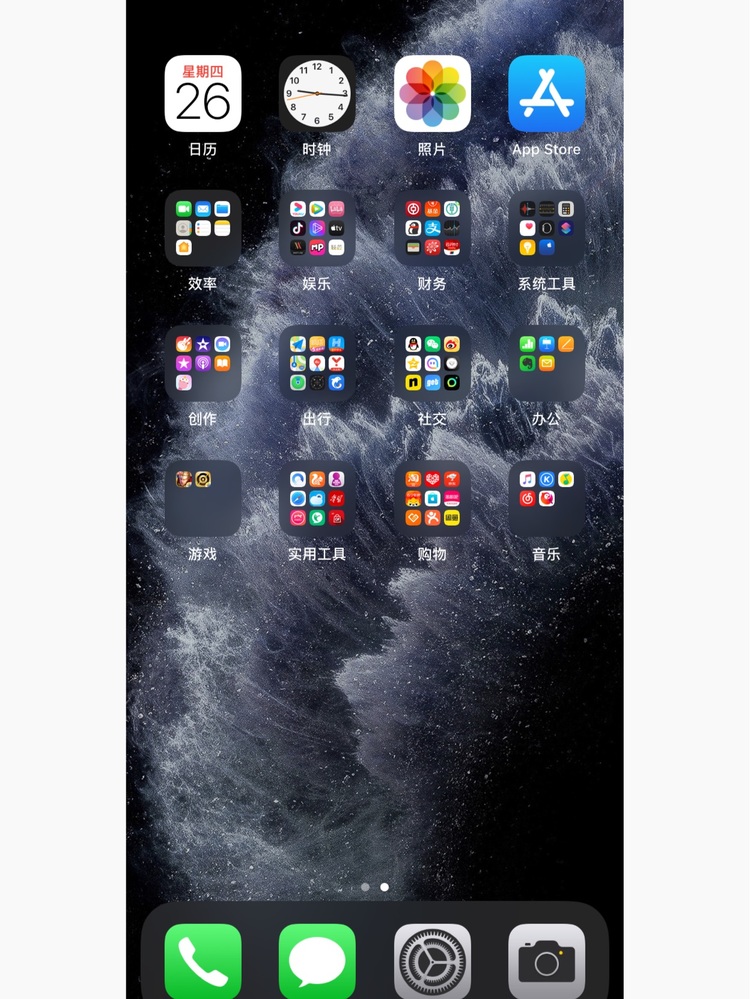Launch the Camera from the dock
The height and width of the screenshot is (999, 750).
(x=546, y=961)
